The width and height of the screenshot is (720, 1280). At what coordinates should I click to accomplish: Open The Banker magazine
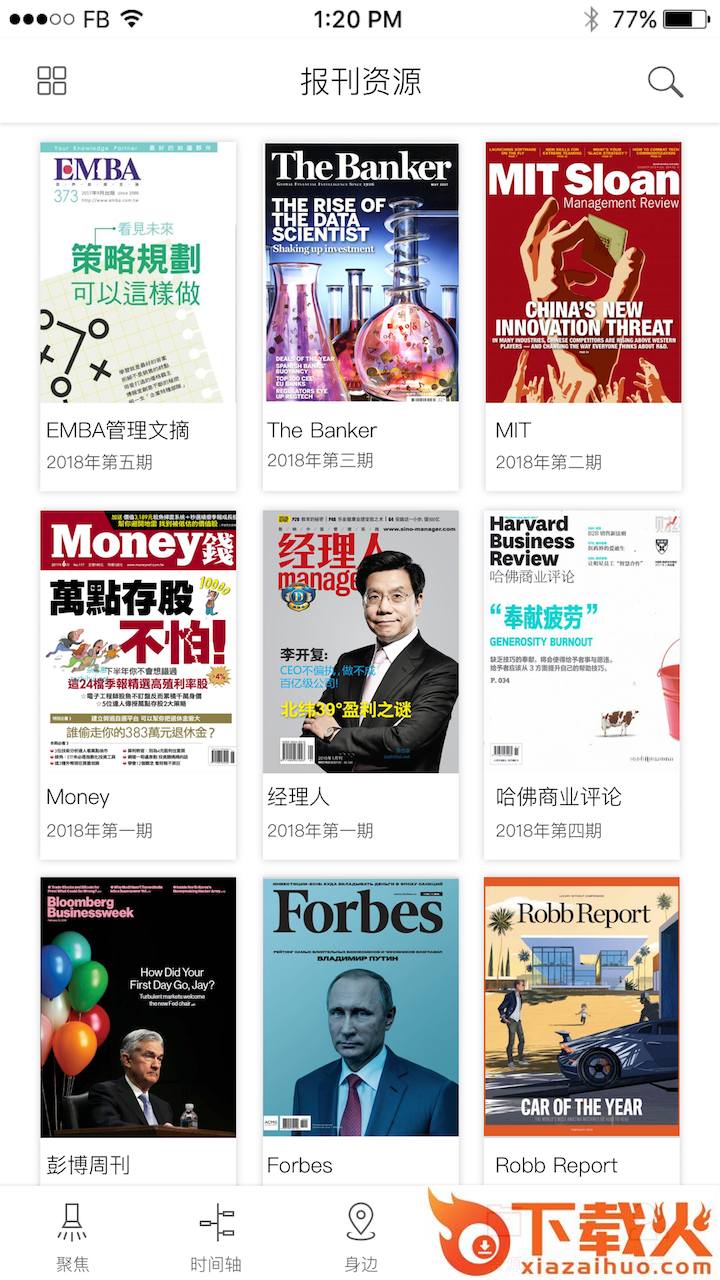pyautogui.click(x=360, y=315)
